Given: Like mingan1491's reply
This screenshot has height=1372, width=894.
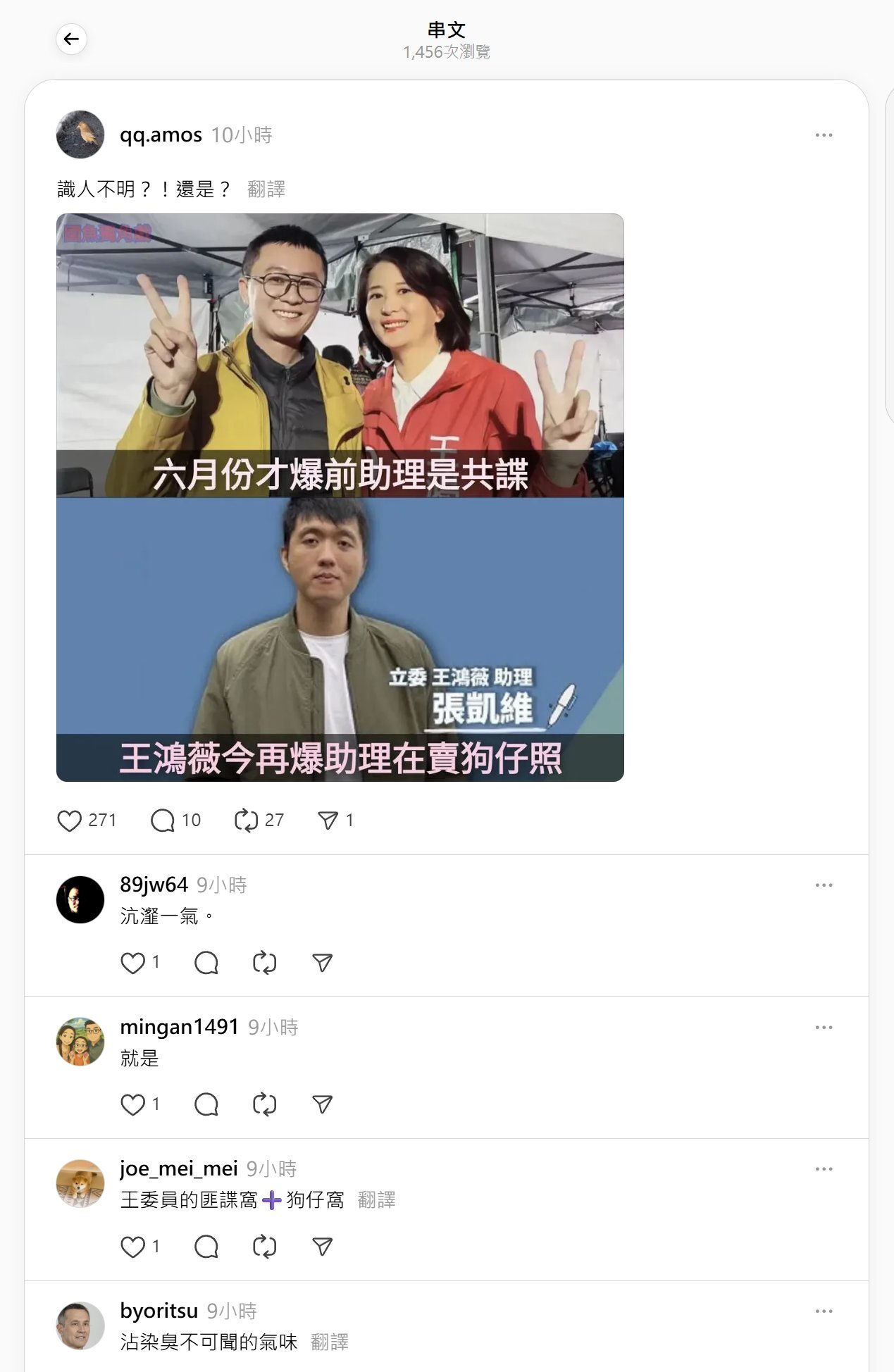Looking at the screenshot, I should point(132,1104).
